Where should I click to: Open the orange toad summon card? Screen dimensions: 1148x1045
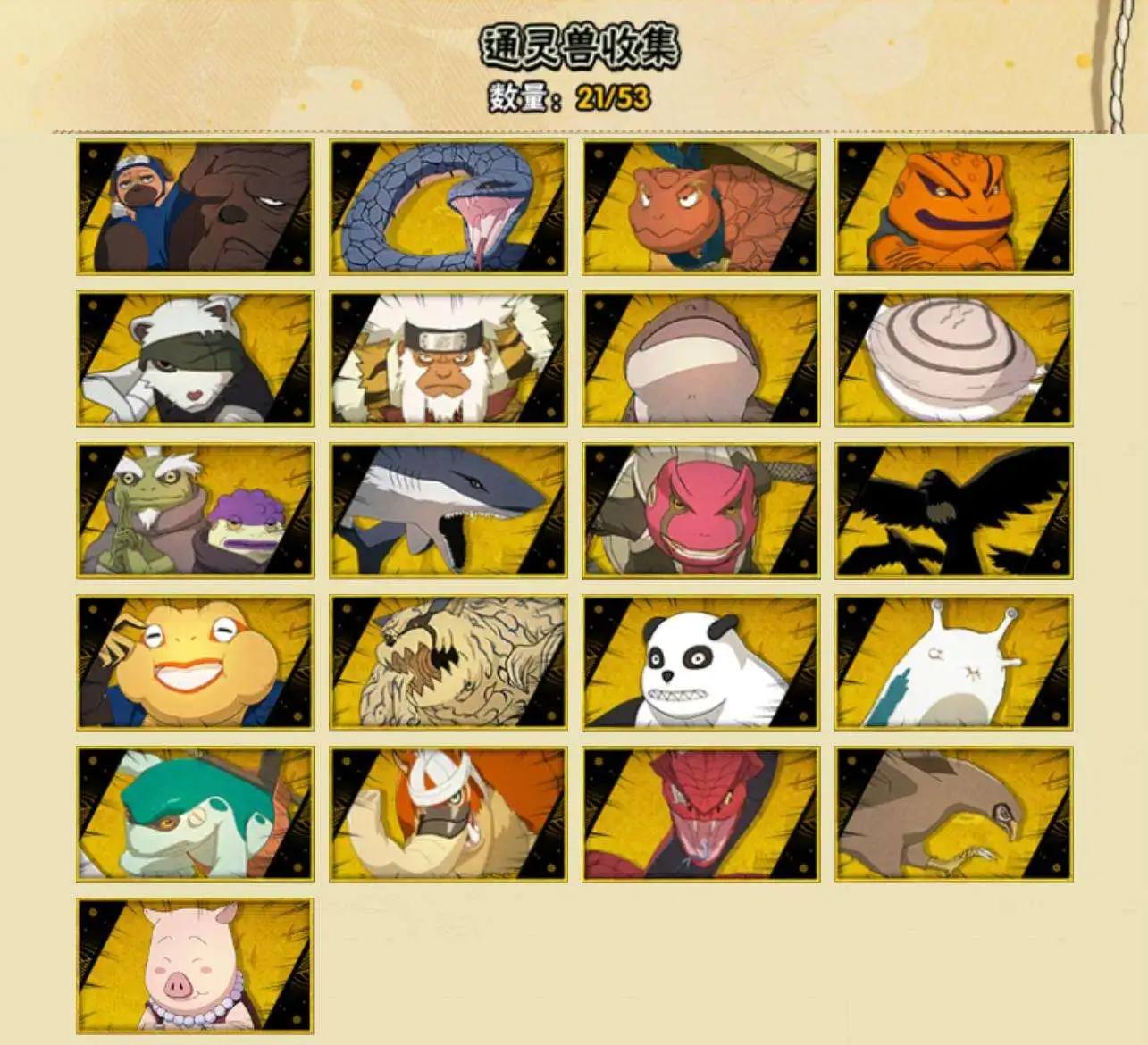tap(953, 206)
